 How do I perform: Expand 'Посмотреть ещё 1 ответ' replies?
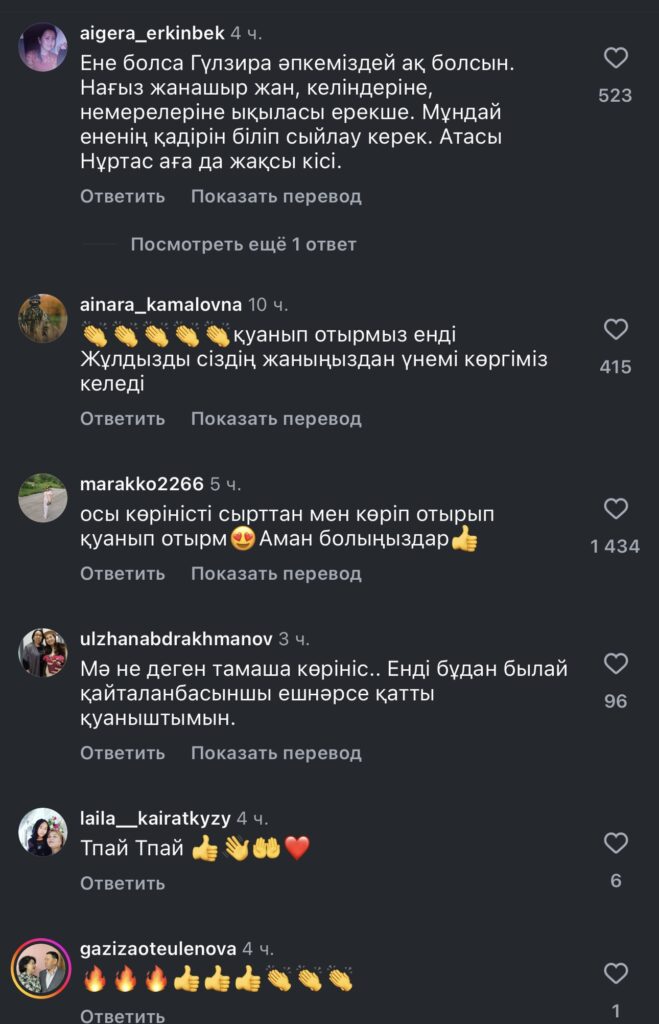(243, 244)
